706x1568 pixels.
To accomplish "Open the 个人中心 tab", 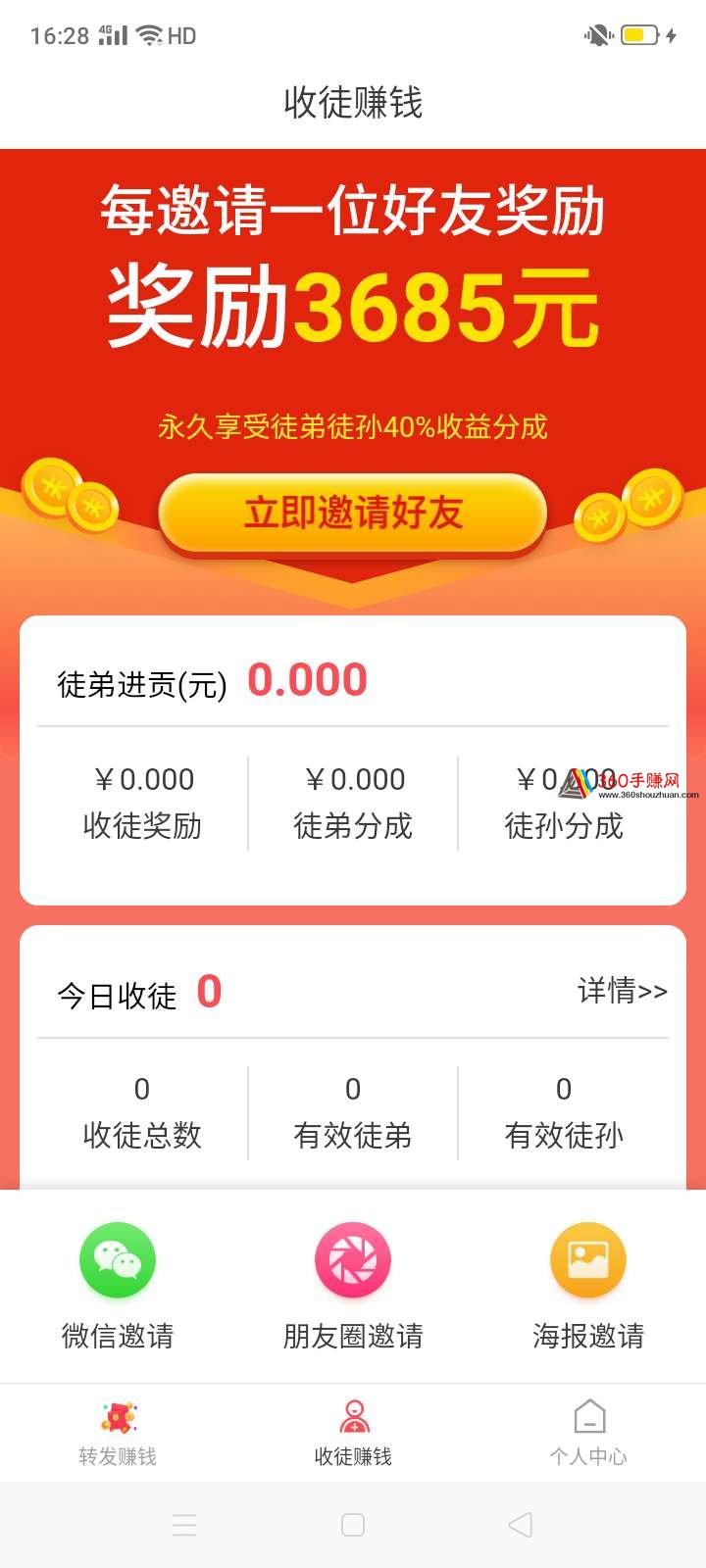I will coord(588,1433).
